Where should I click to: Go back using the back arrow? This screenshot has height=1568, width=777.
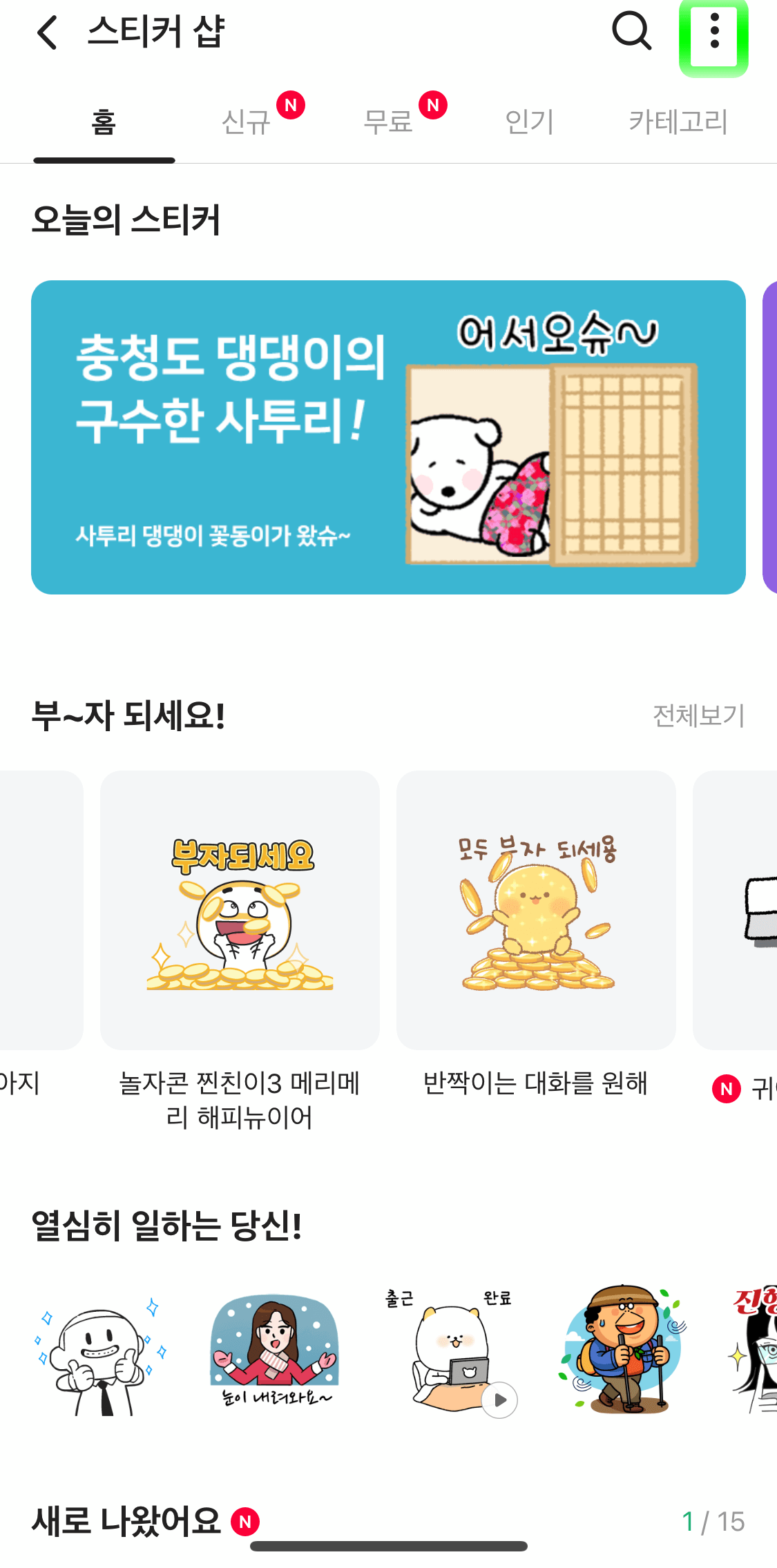46,32
